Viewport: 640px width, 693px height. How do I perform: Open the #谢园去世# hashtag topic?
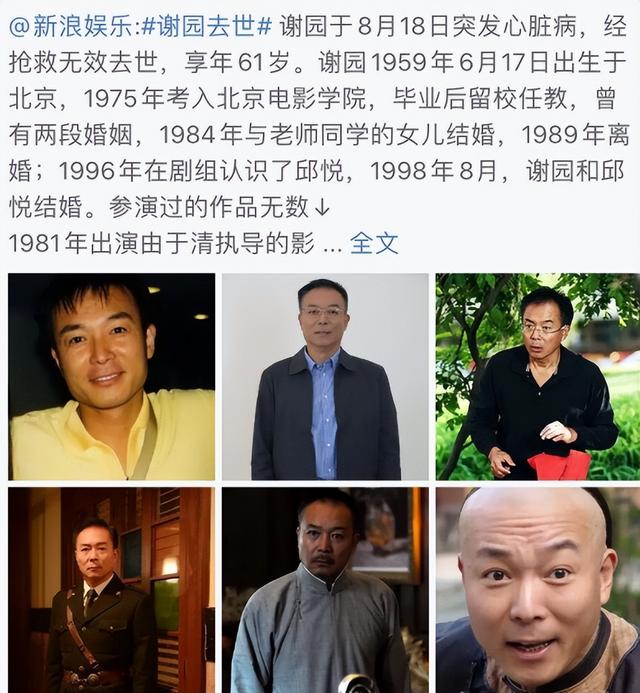[x=207, y=27]
